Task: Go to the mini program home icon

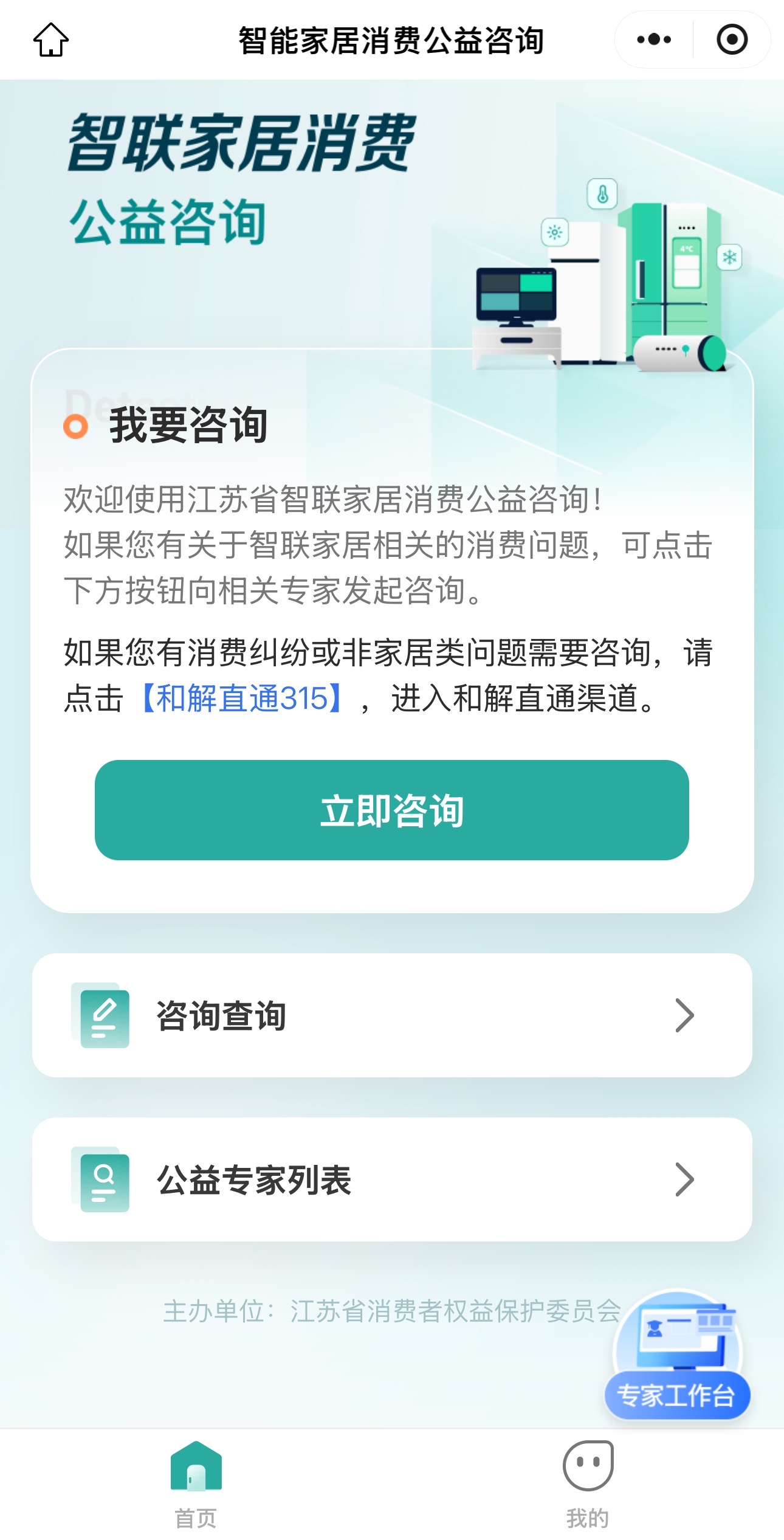Action: (51, 40)
